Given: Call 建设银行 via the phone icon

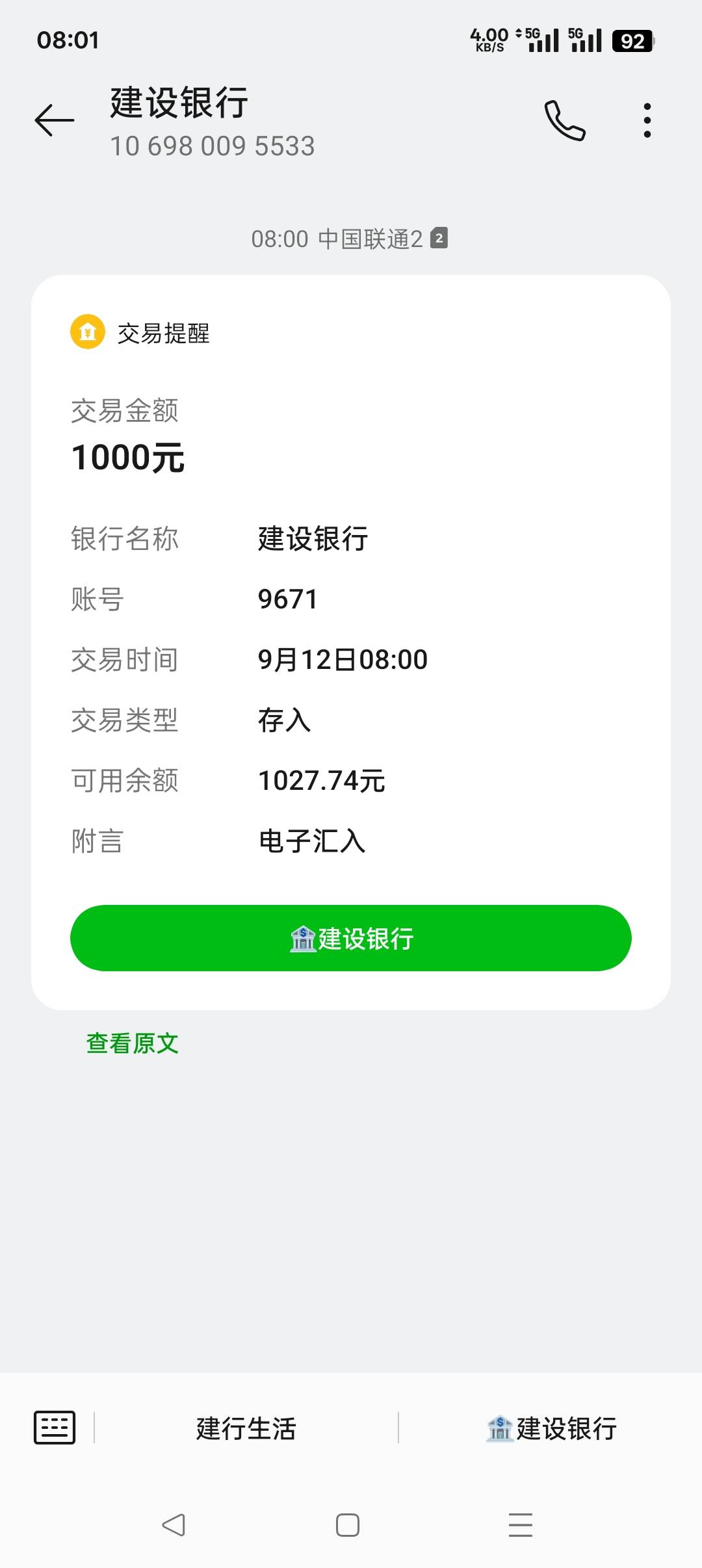Looking at the screenshot, I should coord(565,120).
